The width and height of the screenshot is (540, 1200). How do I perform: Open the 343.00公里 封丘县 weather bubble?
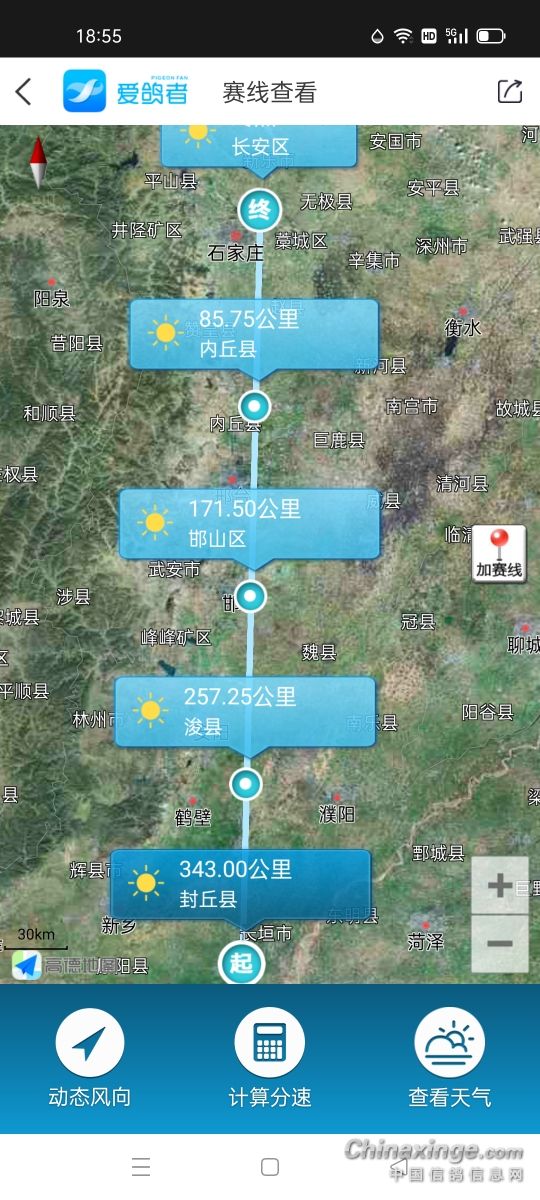[240, 884]
